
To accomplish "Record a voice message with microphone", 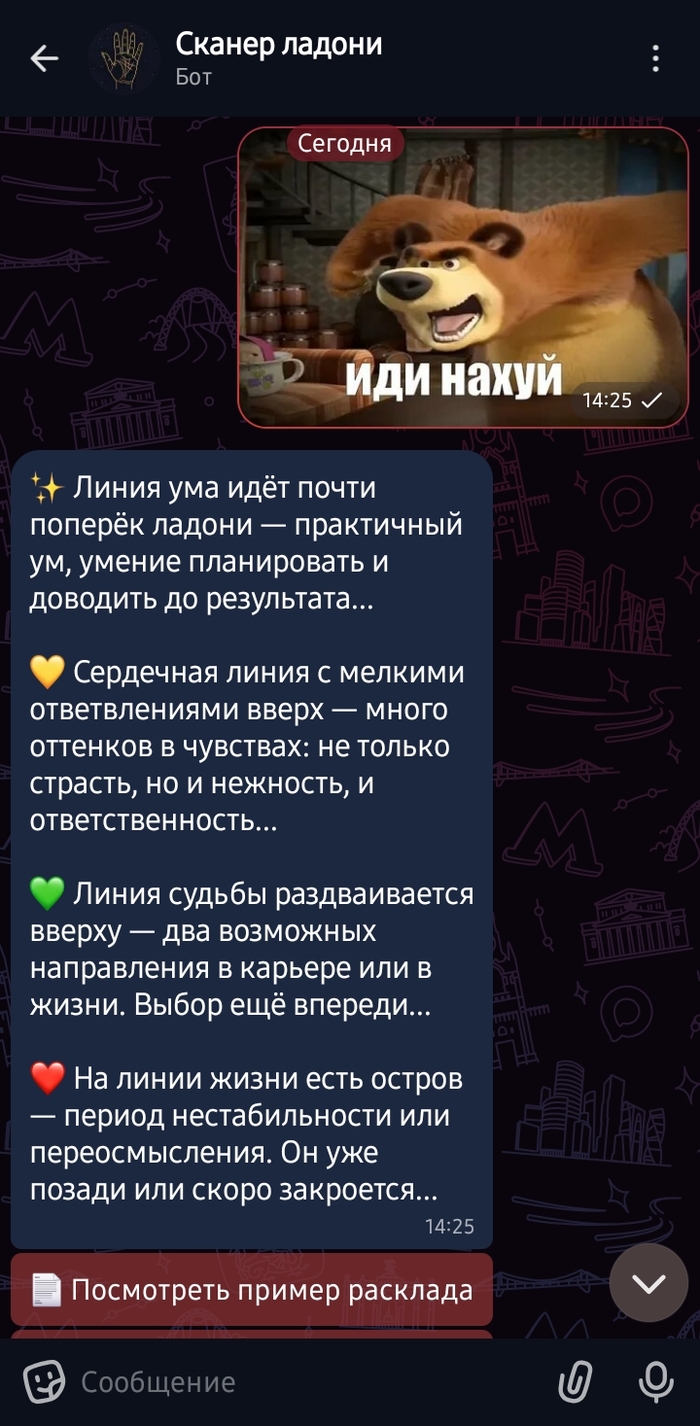I will pyautogui.click(x=655, y=1382).
